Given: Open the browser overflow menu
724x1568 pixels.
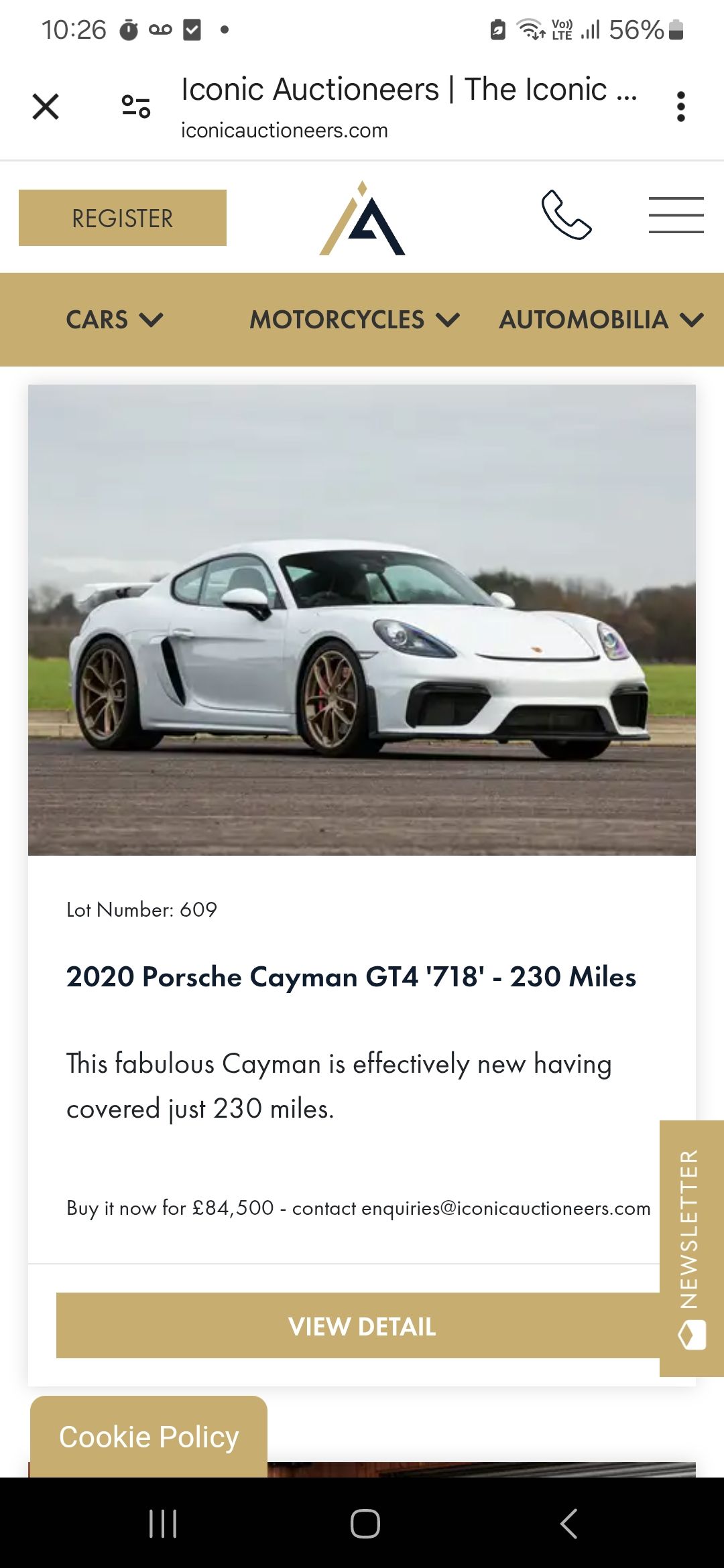Looking at the screenshot, I should click(680, 107).
